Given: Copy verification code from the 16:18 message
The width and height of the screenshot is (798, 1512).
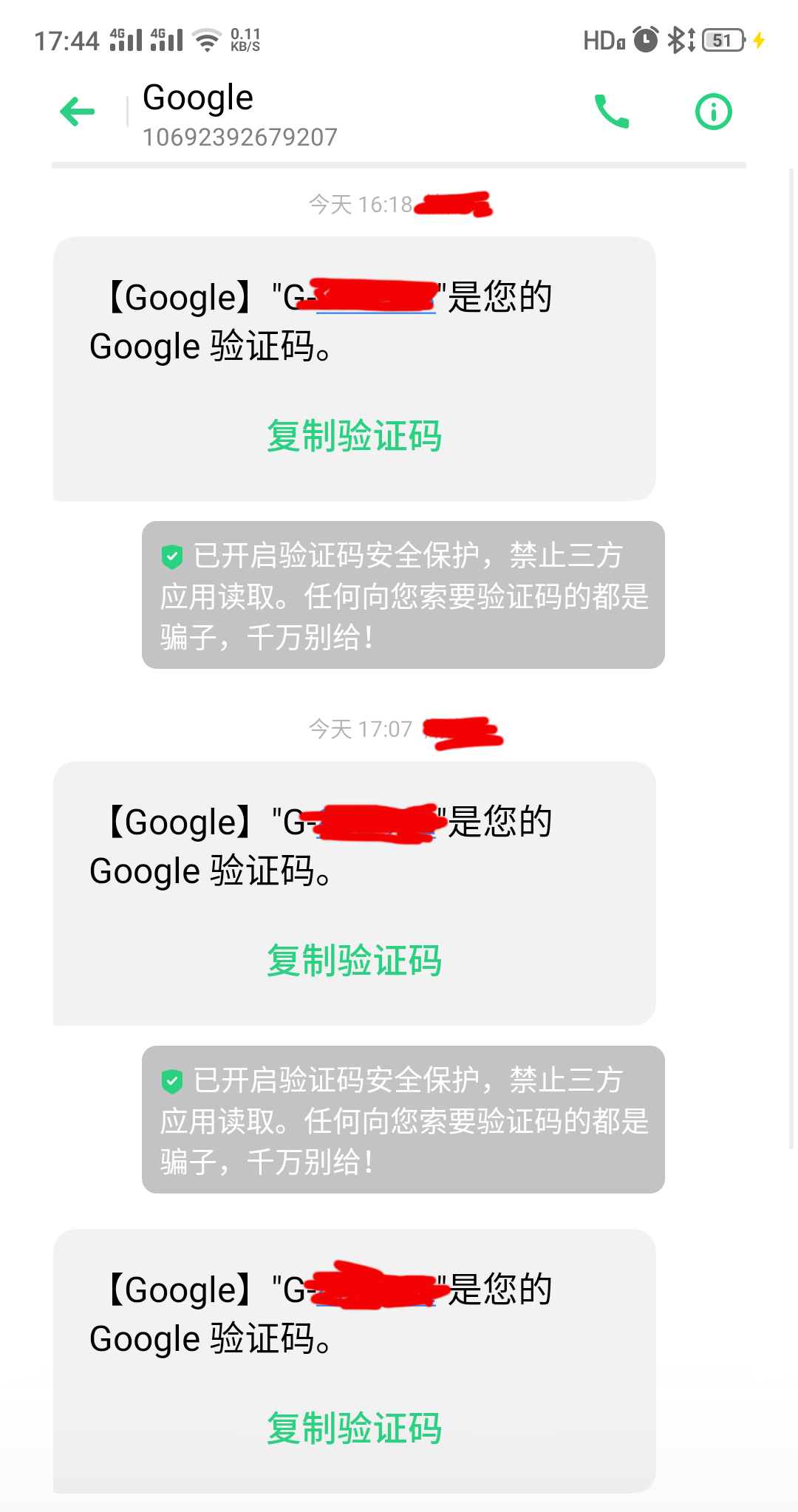Looking at the screenshot, I should [354, 436].
